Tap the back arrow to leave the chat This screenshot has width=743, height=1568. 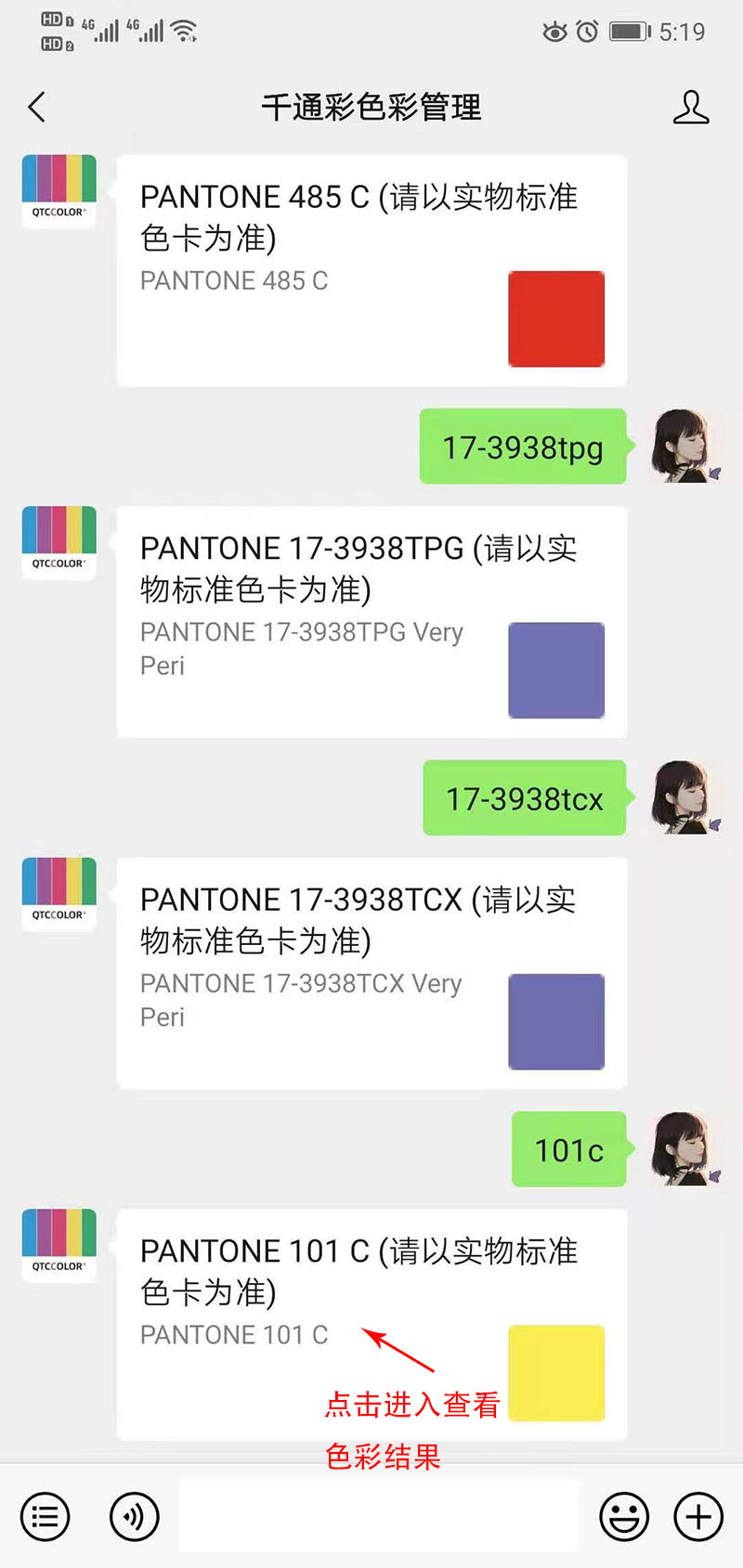tap(36, 107)
